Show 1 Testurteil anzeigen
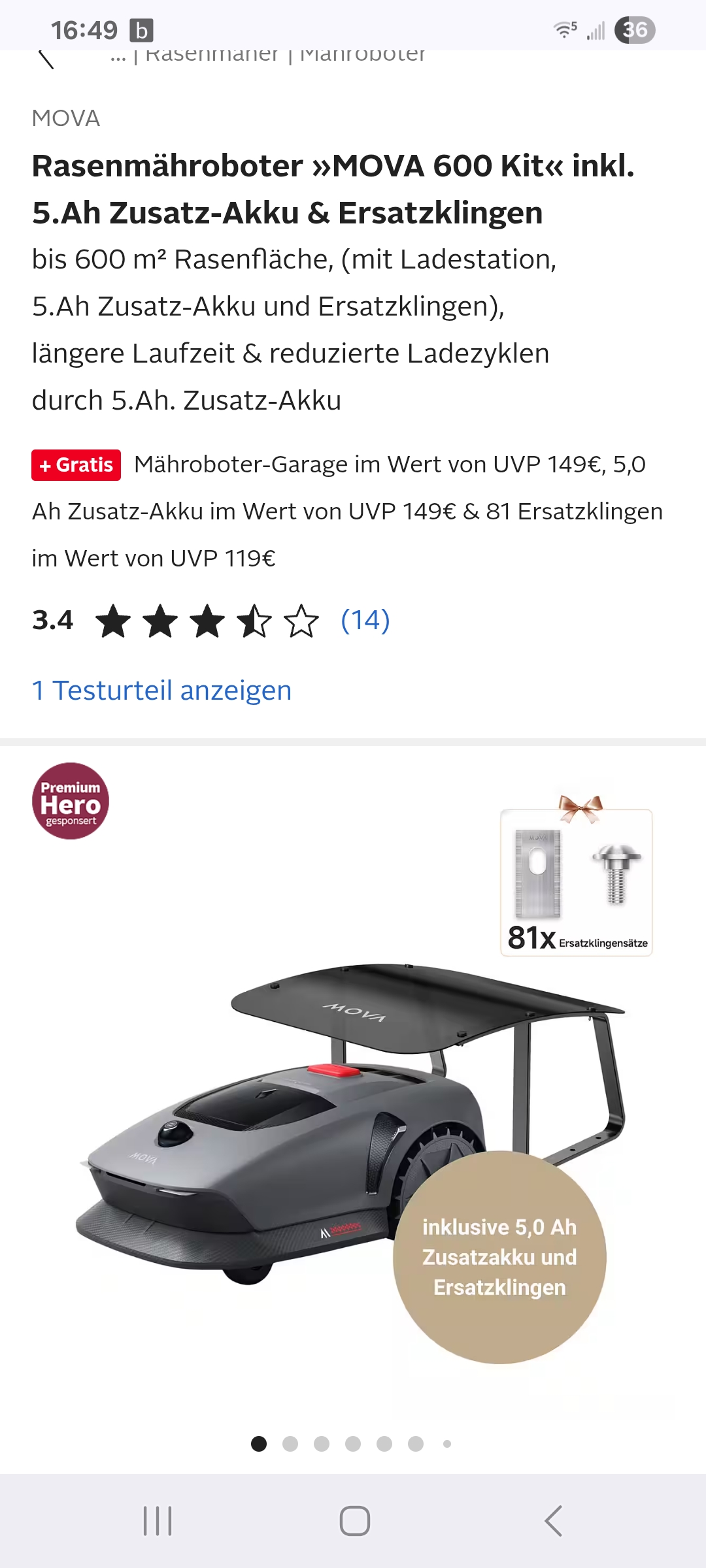 coord(162,691)
